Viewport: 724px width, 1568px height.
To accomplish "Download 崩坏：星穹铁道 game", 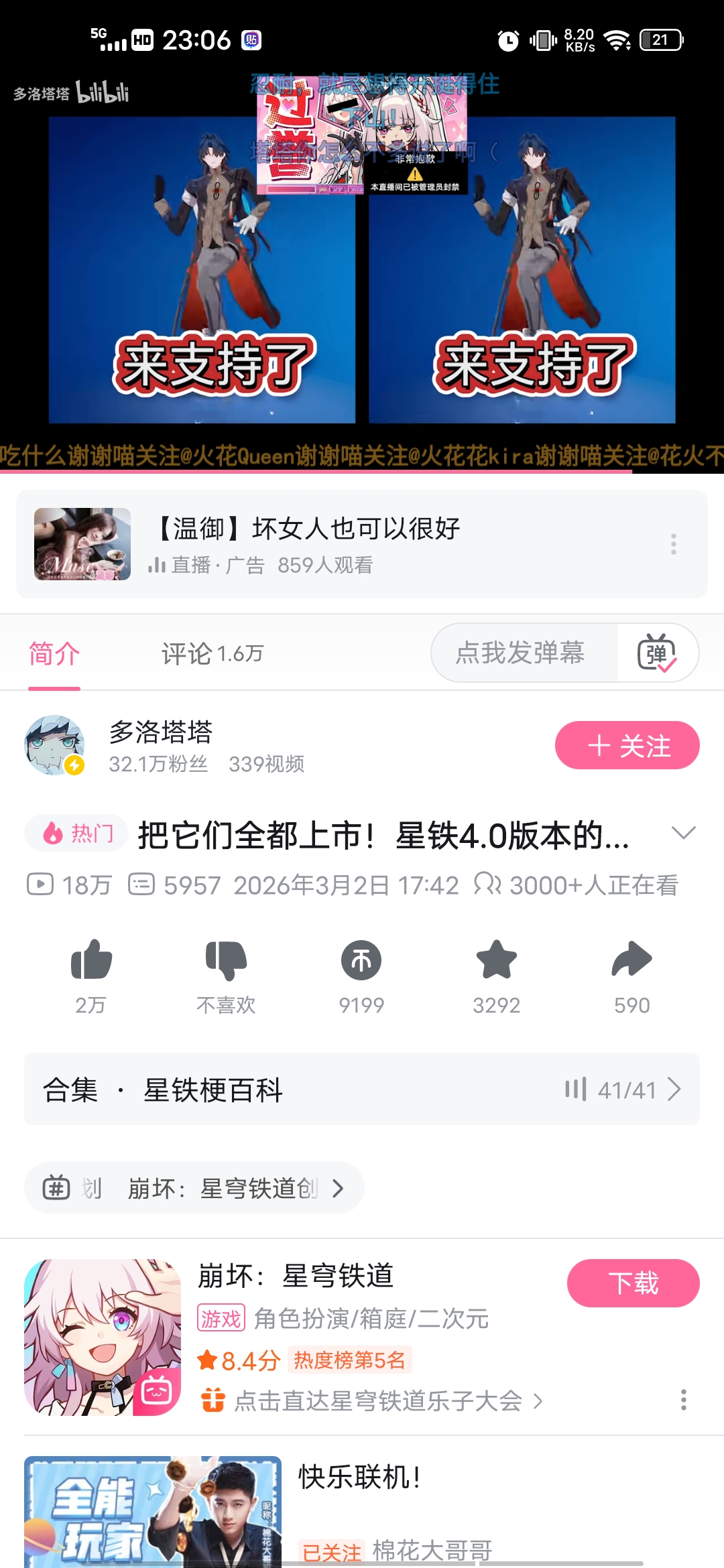I will click(x=633, y=1283).
